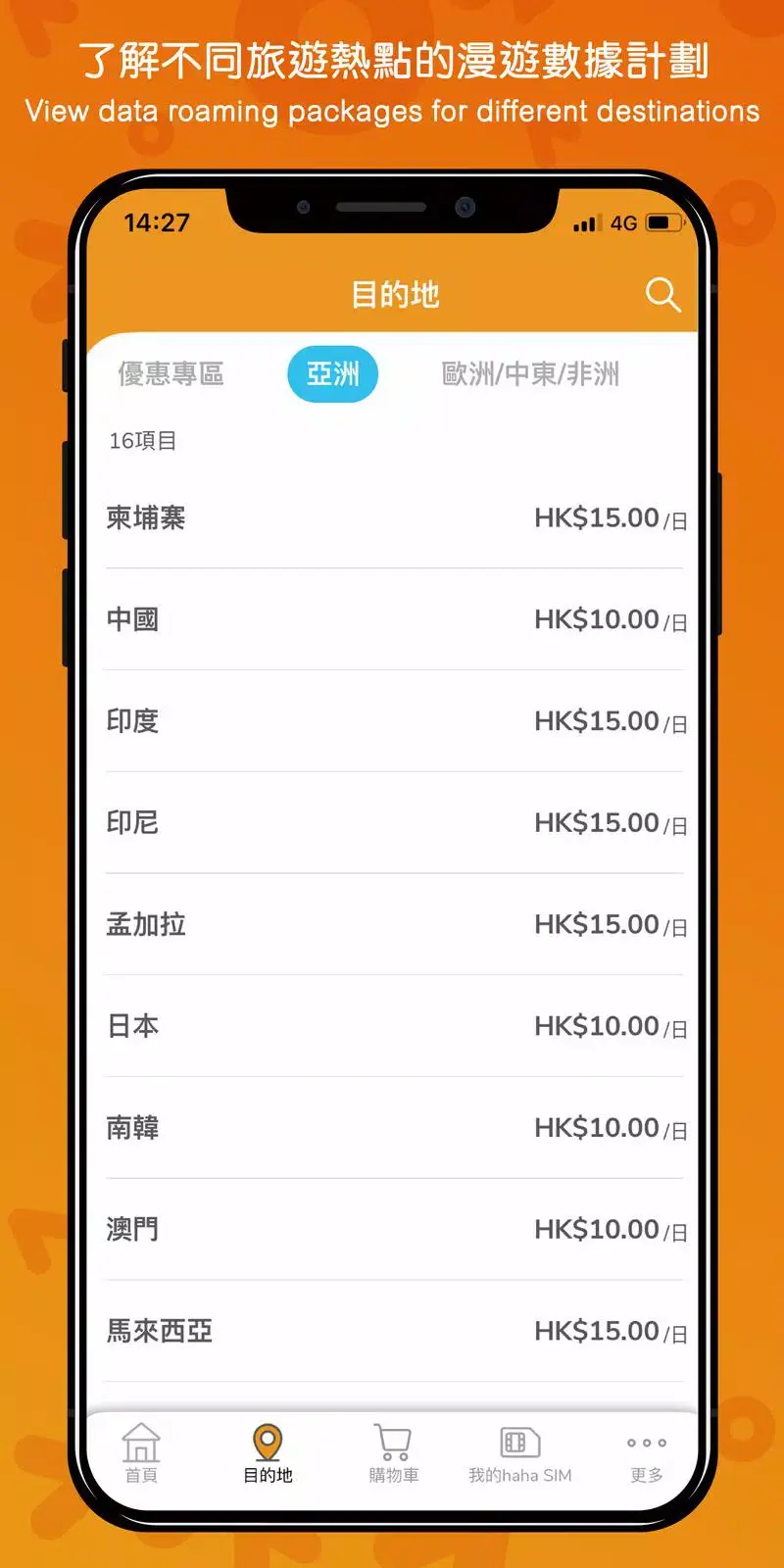Tap the 南韓 destination row
The image size is (784, 1568).
click(x=392, y=1127)
